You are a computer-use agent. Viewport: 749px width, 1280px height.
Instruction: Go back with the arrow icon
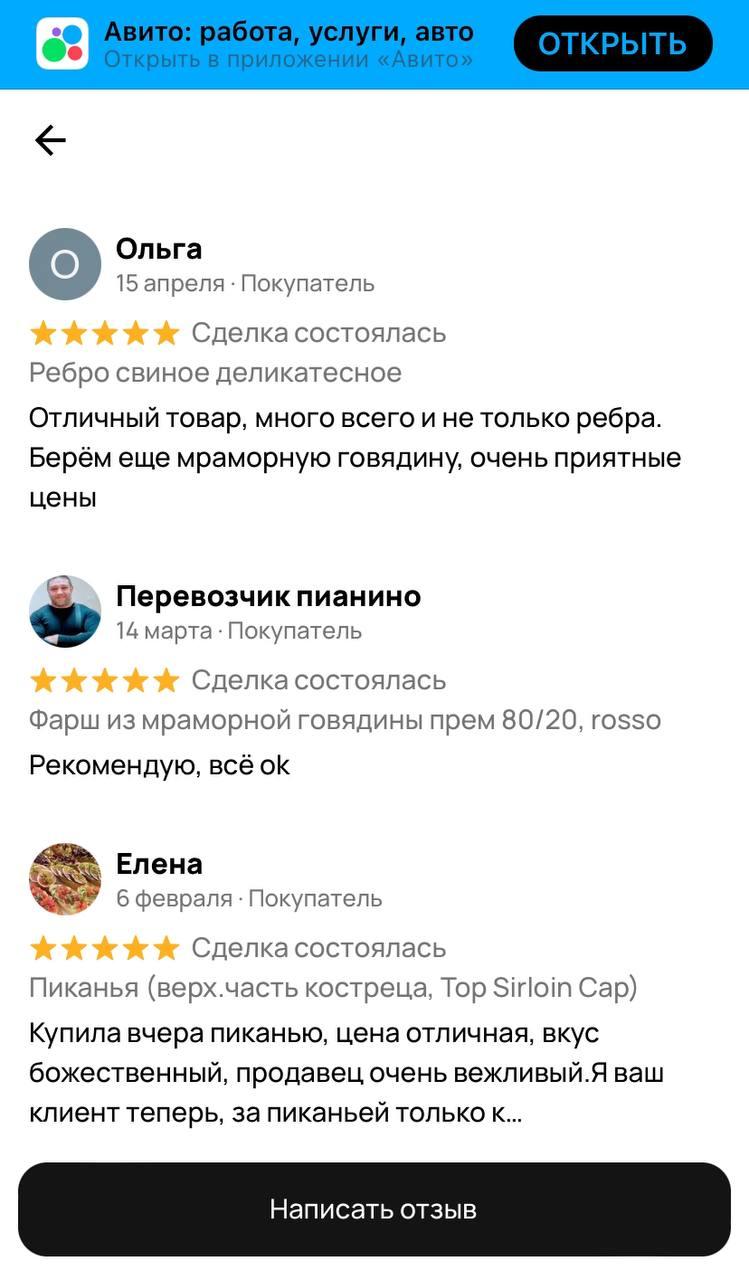click(50, 141)
